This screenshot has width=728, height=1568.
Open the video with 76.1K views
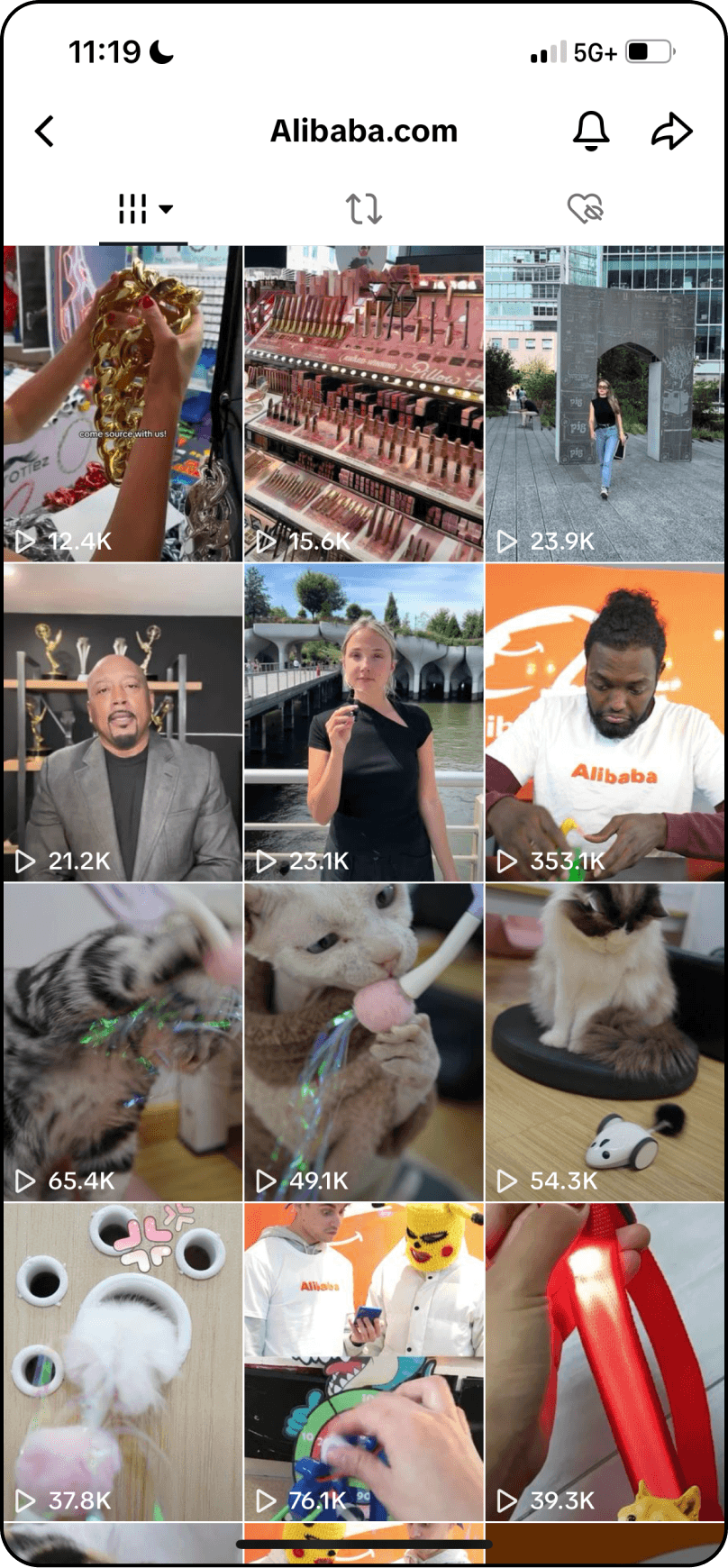click(364, 1361)
